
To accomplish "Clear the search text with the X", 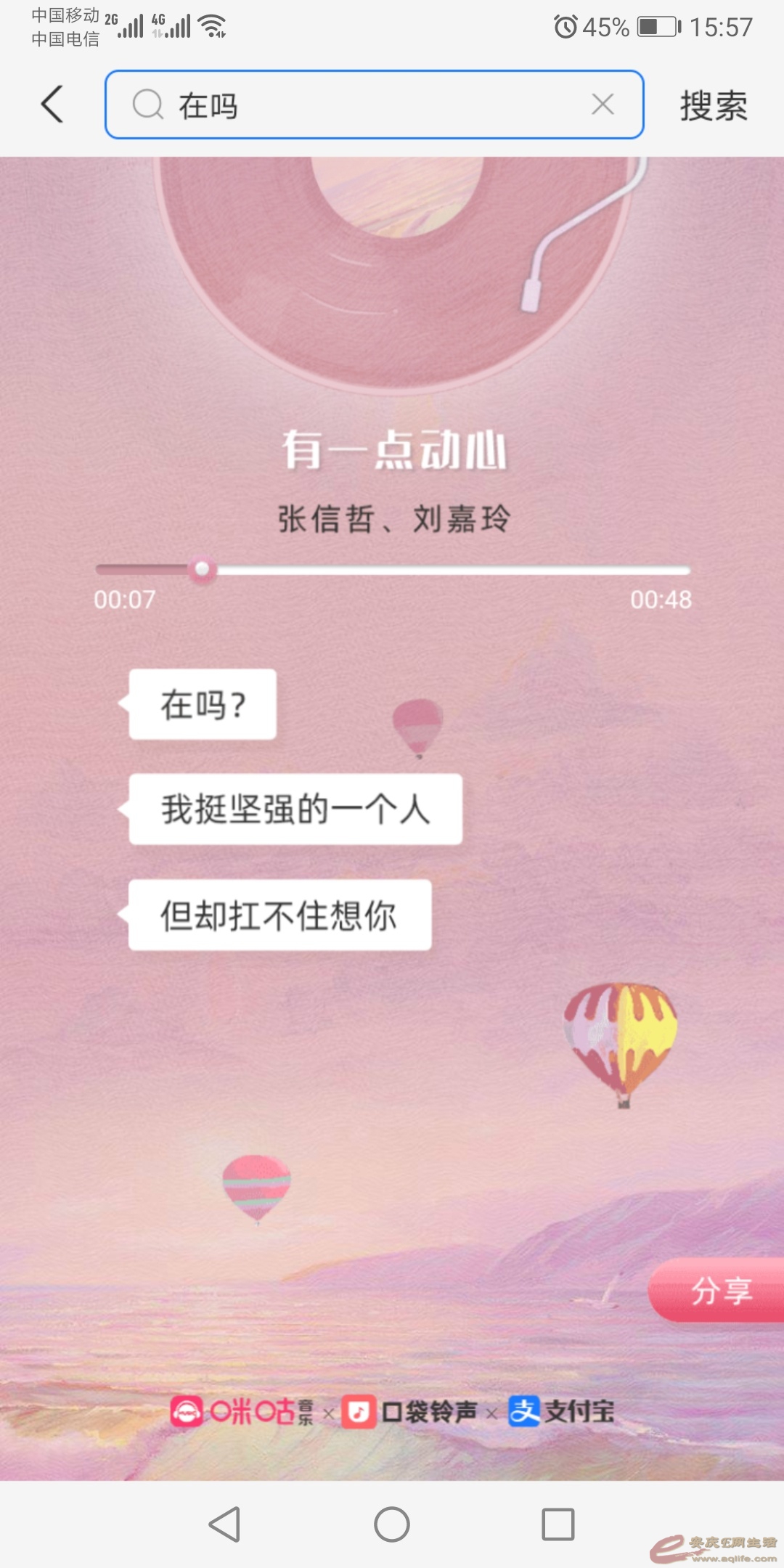I will click(603, 105).
